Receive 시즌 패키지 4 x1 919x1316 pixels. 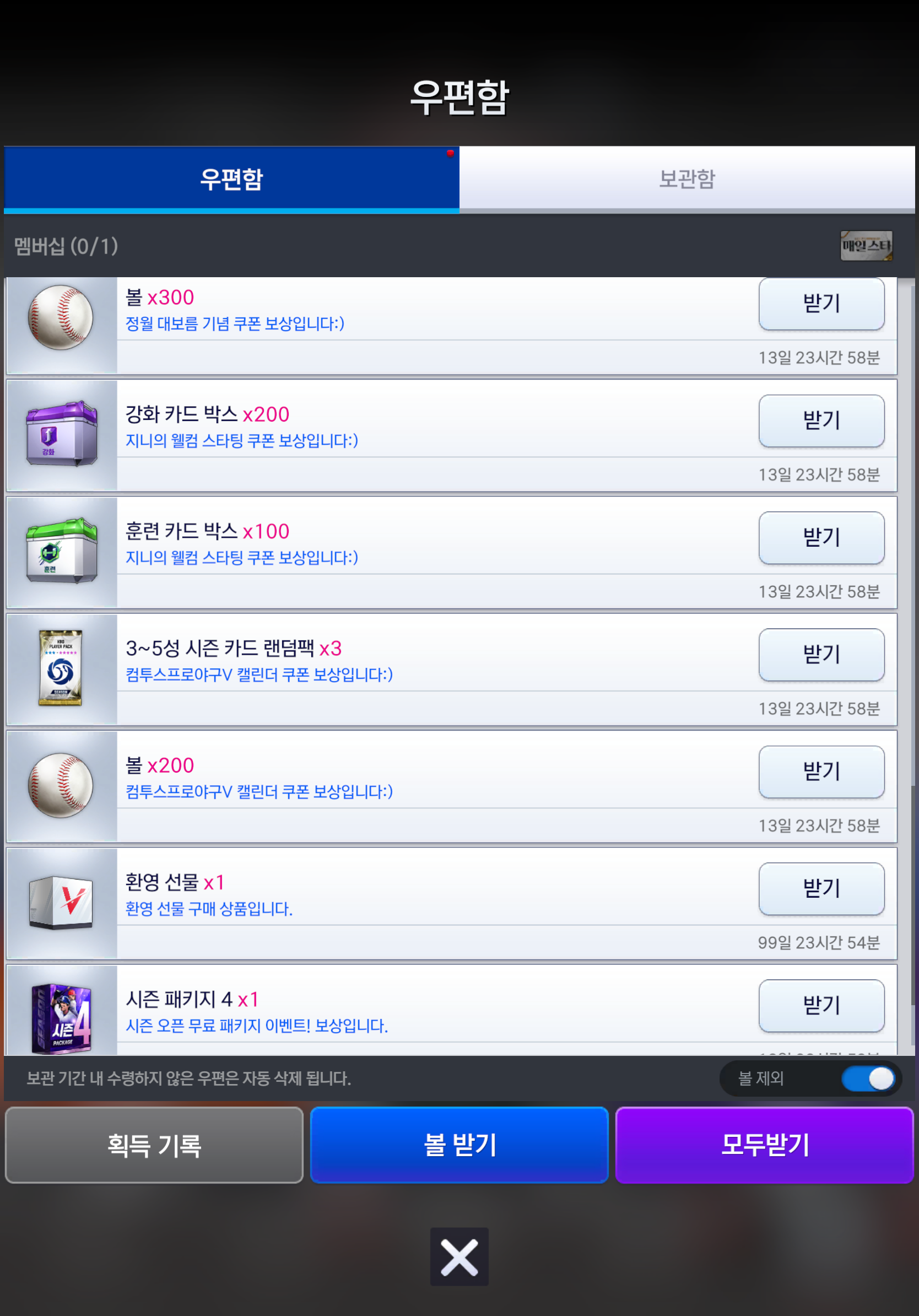(x=820, y=1005)
